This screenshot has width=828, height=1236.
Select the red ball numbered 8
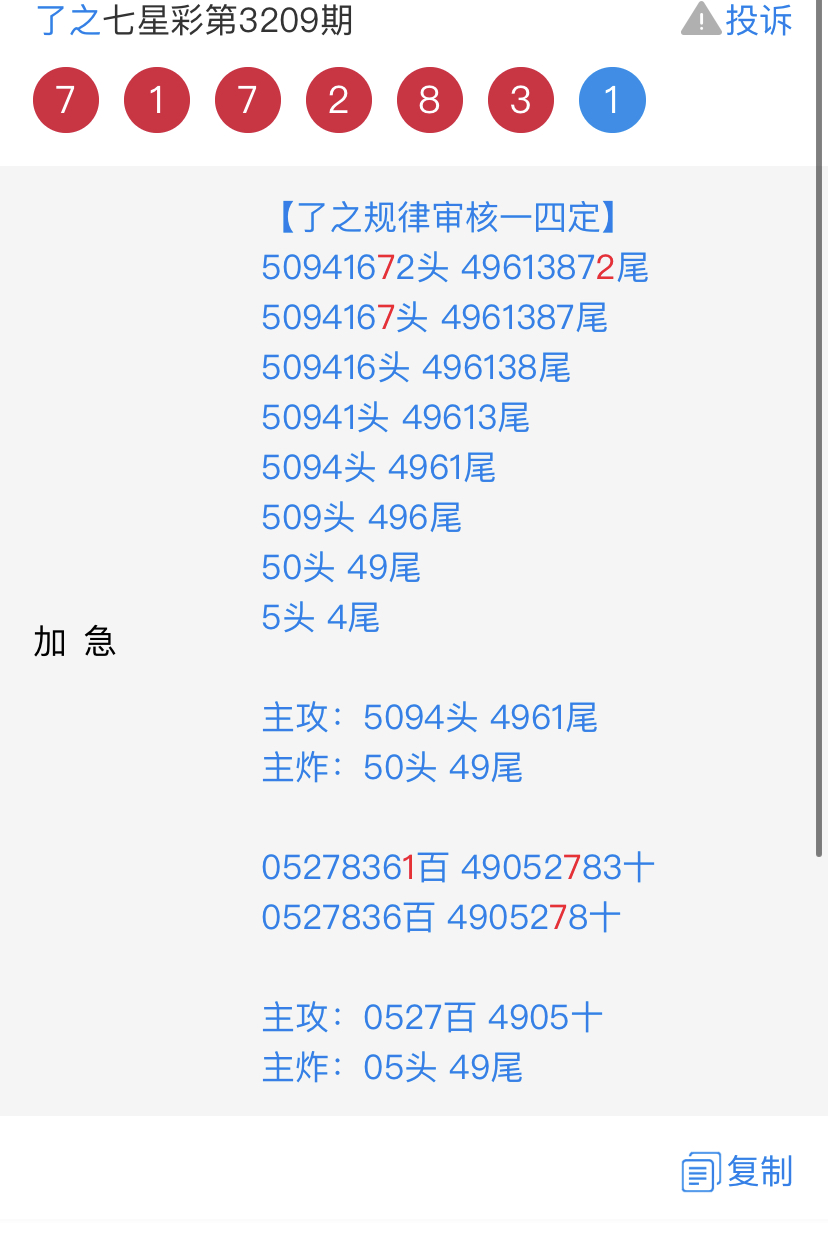tap(429, 99)
